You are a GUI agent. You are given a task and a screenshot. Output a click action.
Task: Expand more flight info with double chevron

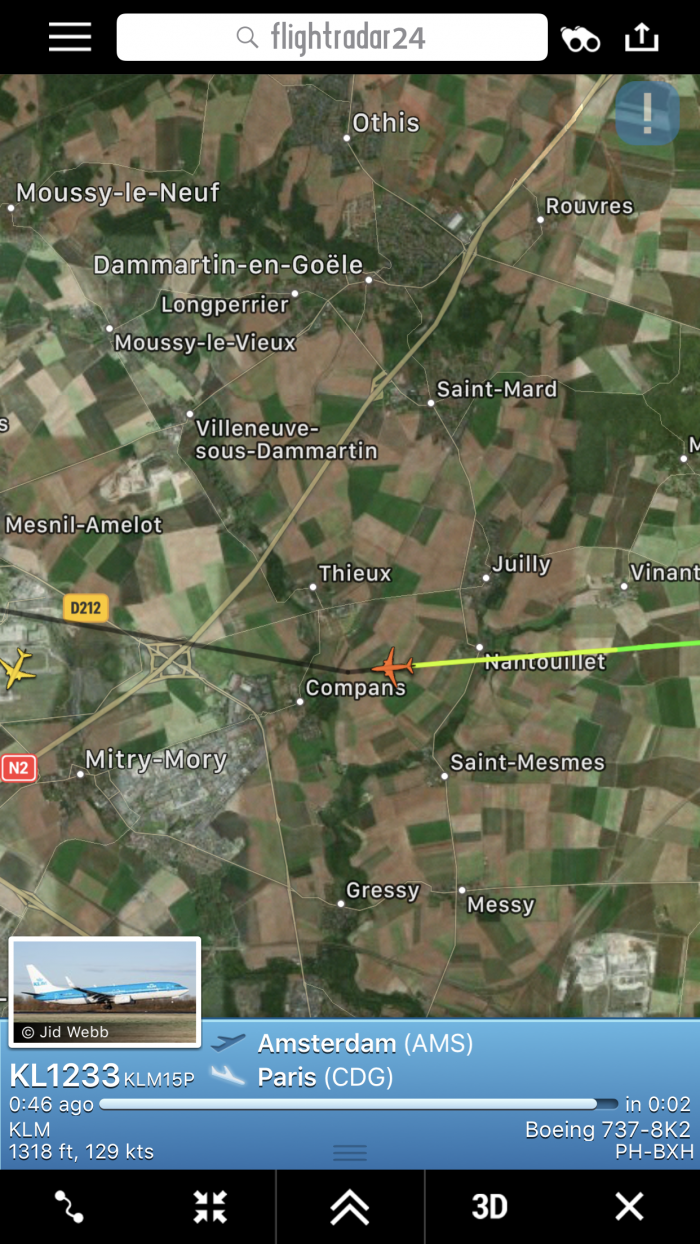(x=350, y=1207)
